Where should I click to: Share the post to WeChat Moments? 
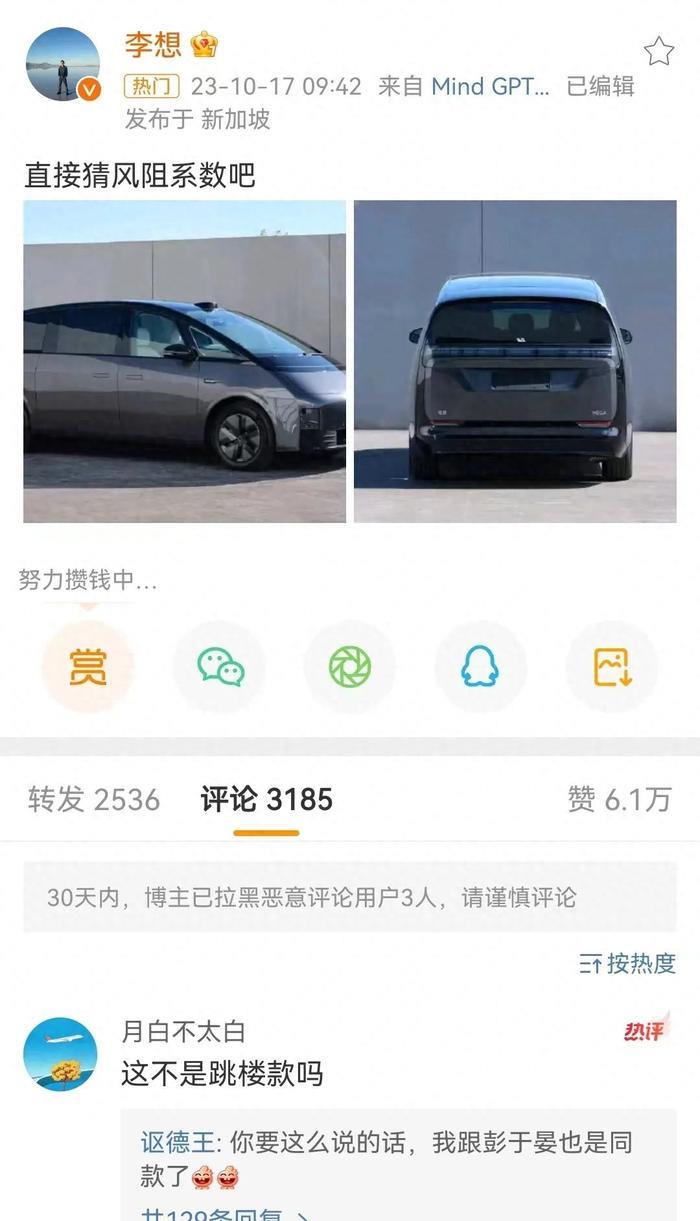click(350, 667)
